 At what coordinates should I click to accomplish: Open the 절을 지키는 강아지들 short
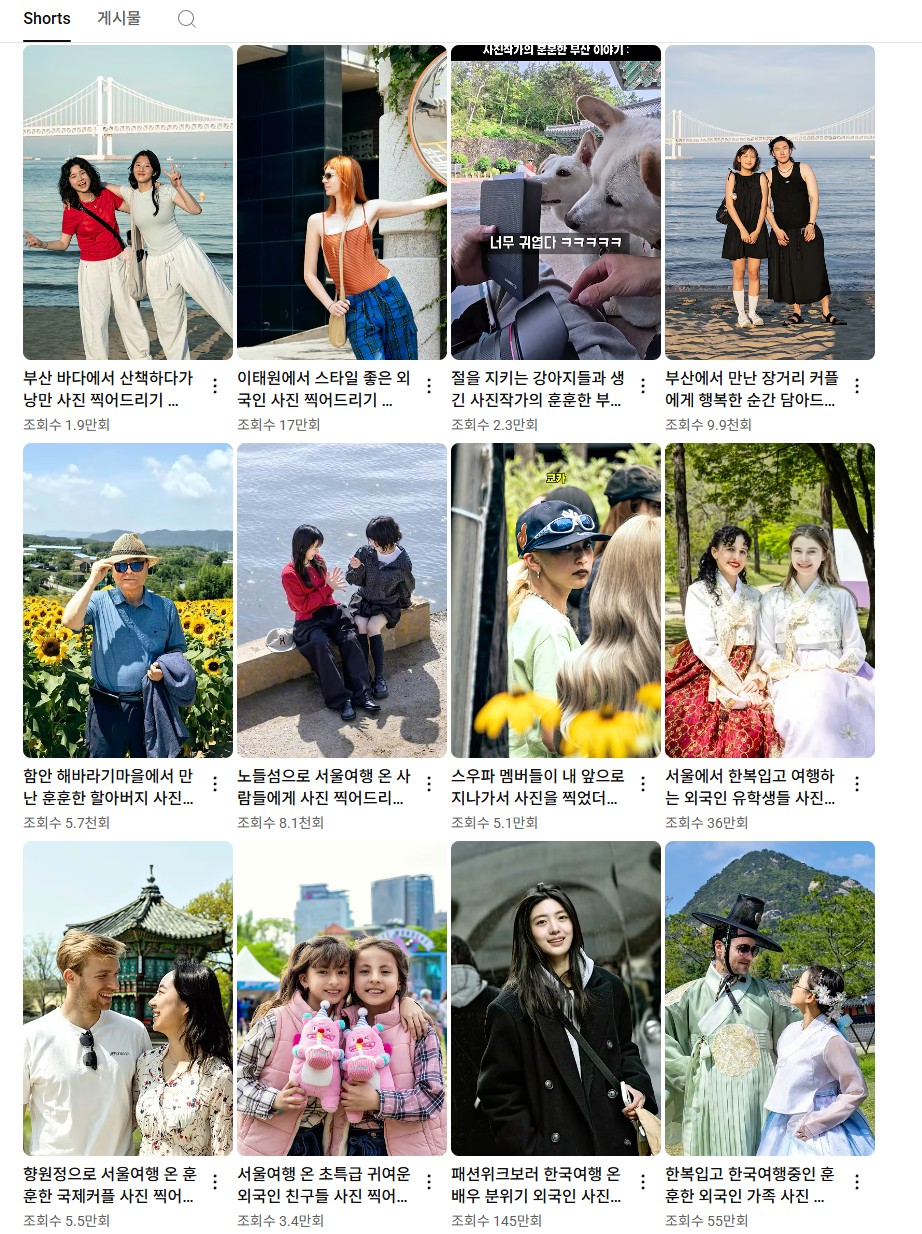pos(555,202)
